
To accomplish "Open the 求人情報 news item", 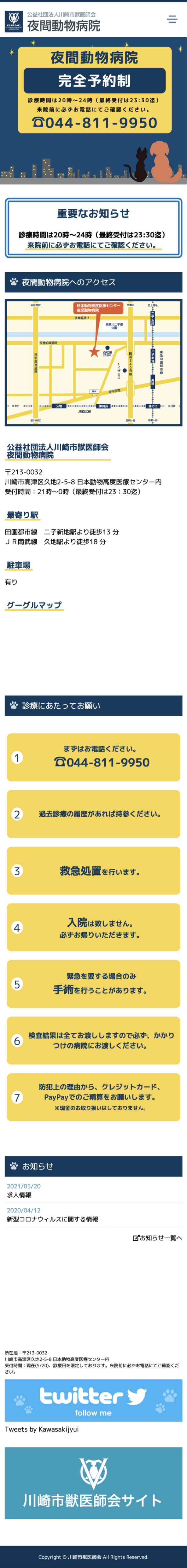I will pos(19,1195).
